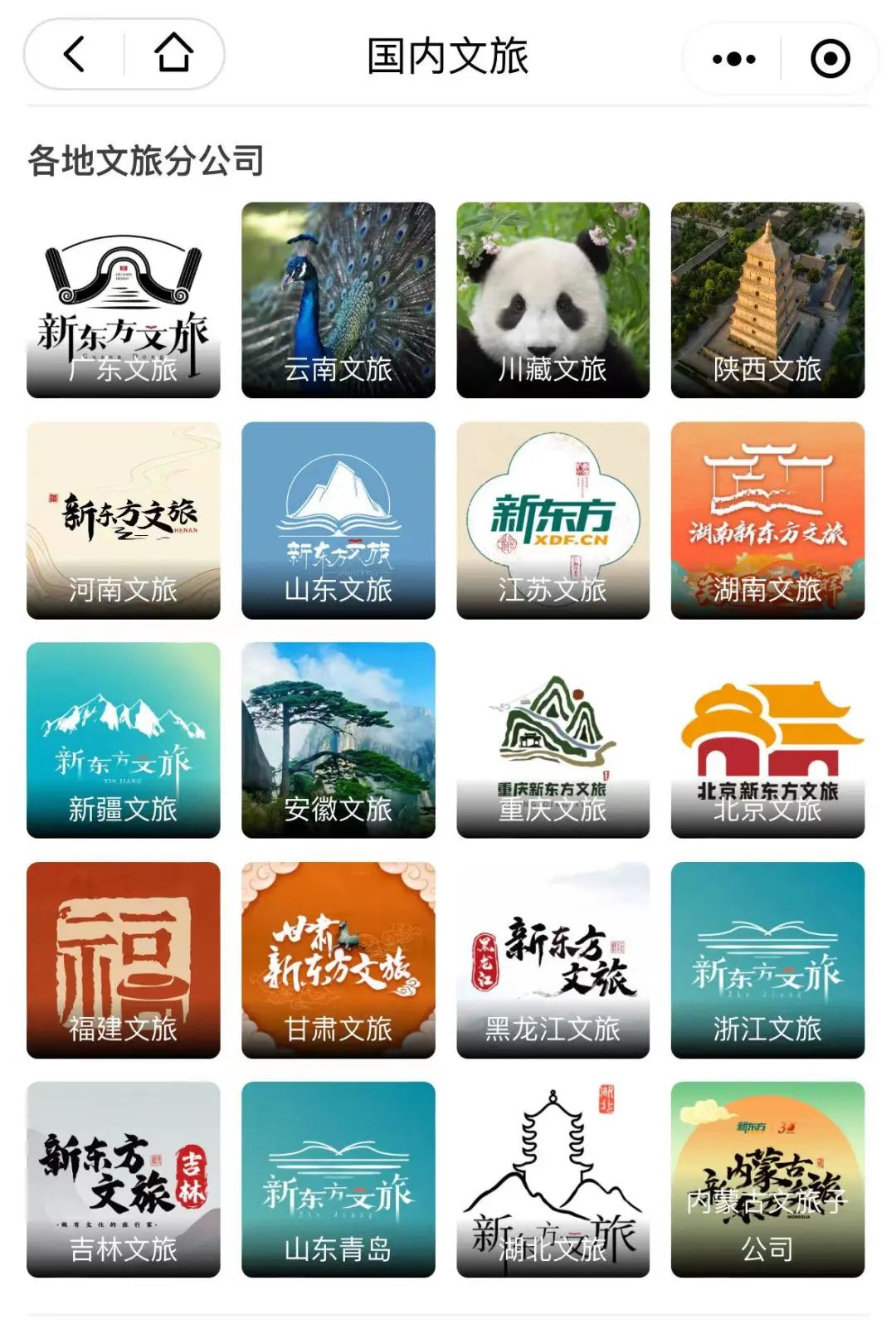The image size is (896, 1334).
Task: Choose the 重庆文旅 tile
Action: (553, 740)
